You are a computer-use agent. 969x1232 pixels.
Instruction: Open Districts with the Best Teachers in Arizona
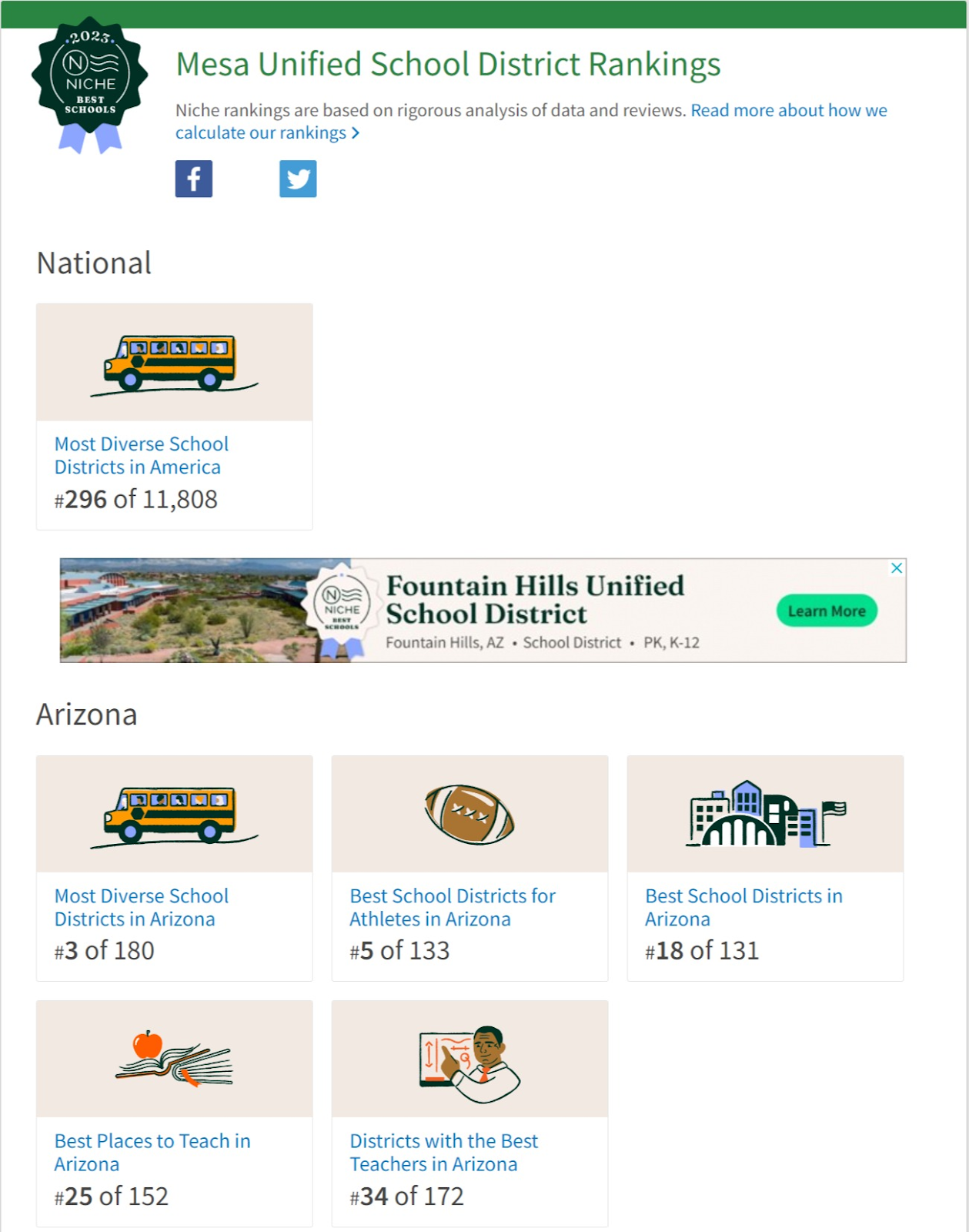[x=444, y=1153]
